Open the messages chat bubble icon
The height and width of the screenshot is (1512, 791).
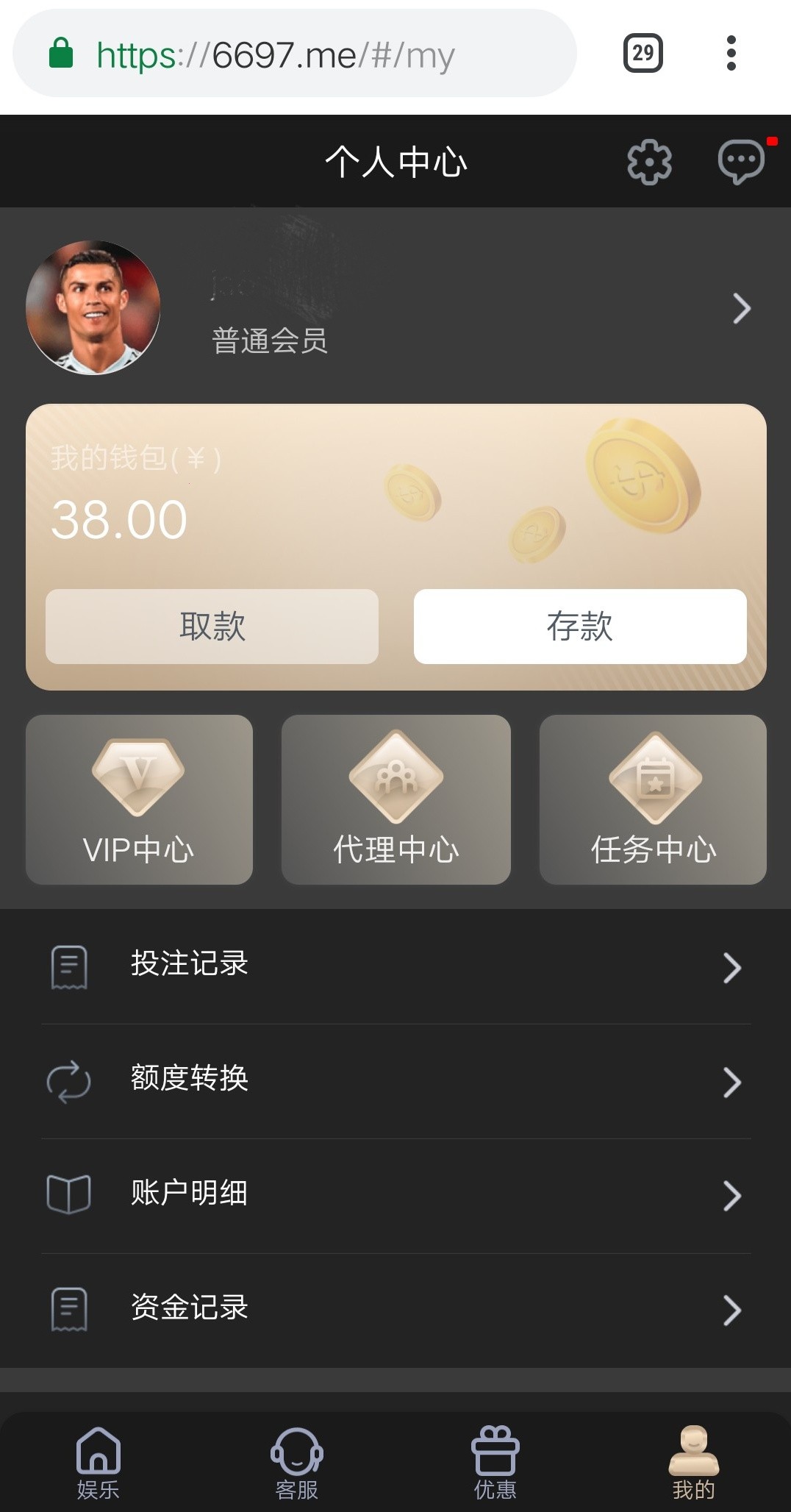741,161
